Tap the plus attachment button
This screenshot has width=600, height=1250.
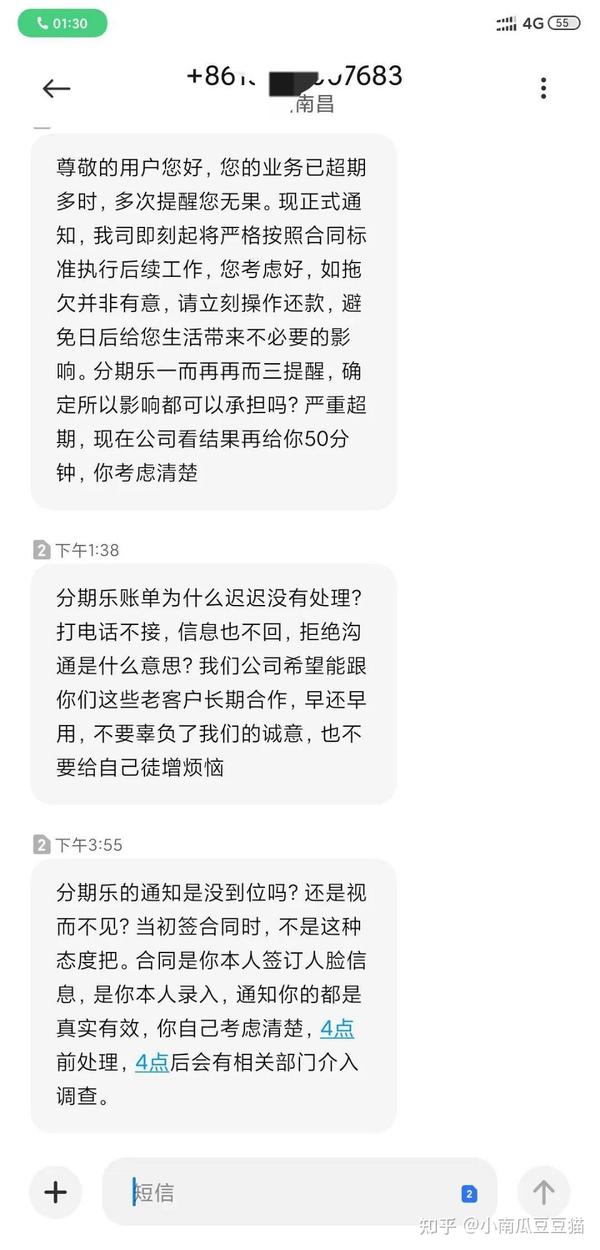point(56,1192)
